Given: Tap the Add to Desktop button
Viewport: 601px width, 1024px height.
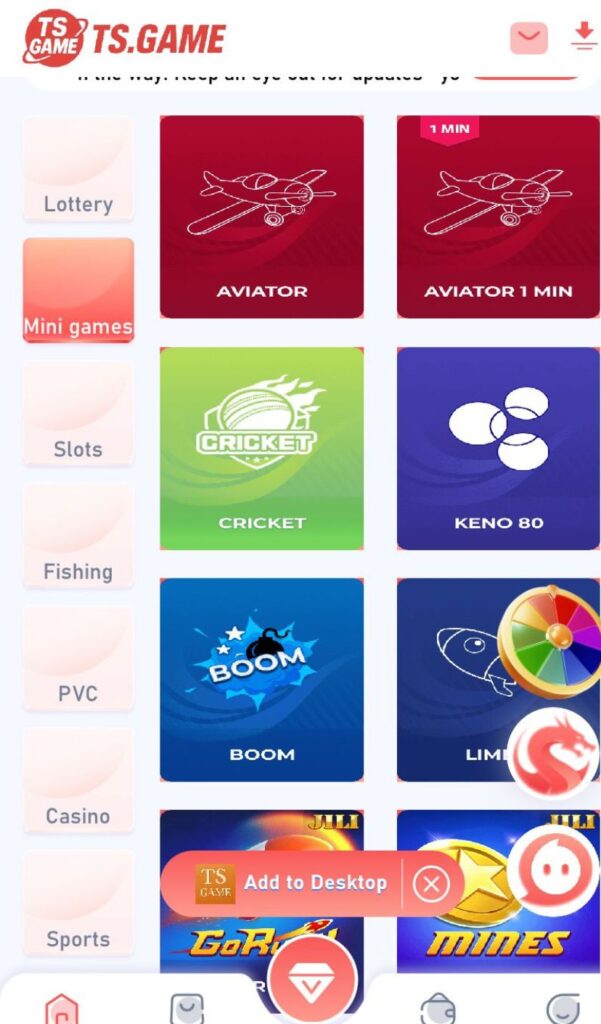Looking at the screenshot, I should 314,883.
